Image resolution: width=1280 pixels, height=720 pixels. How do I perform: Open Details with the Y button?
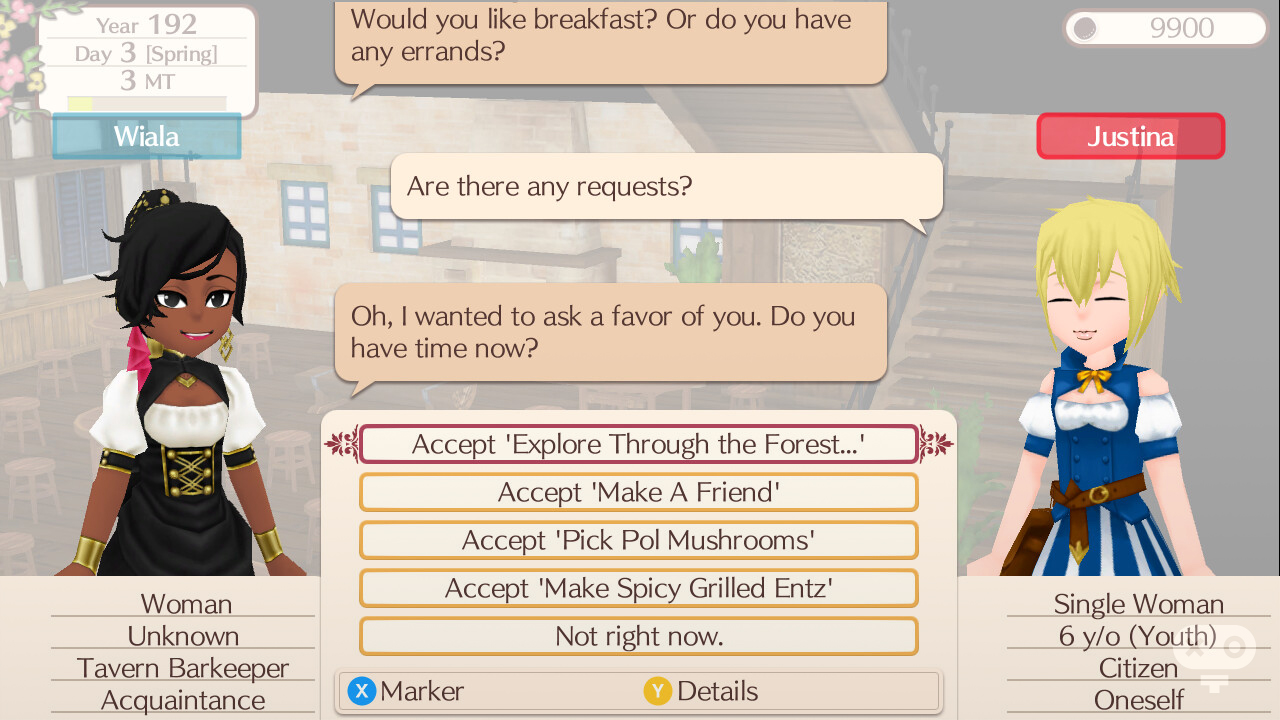point(701,691)
